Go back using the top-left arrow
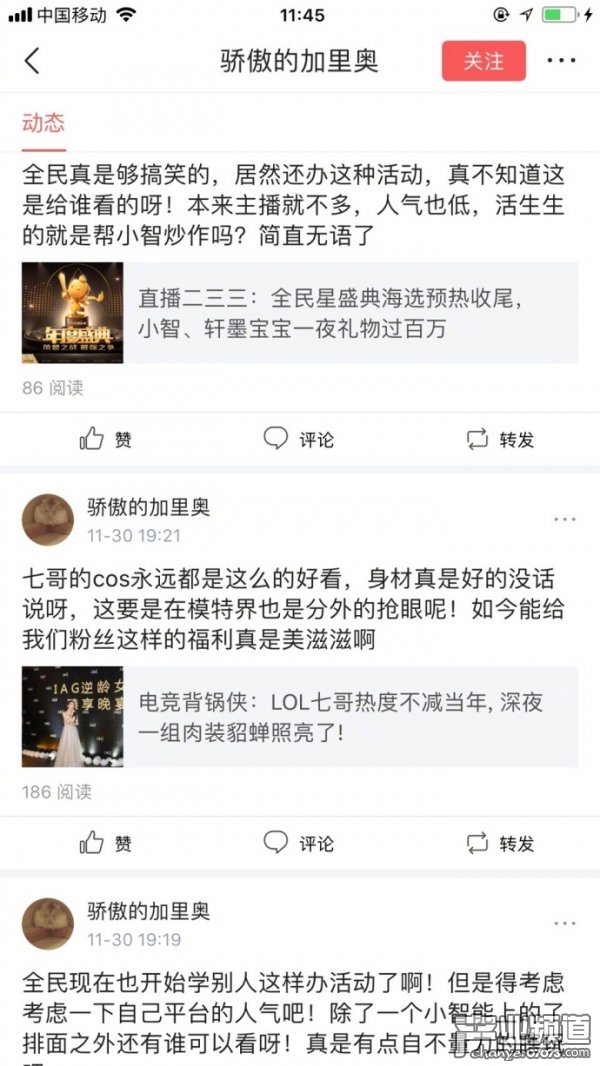This screenshot has width=600, height=1066. [x=32, y=61]
